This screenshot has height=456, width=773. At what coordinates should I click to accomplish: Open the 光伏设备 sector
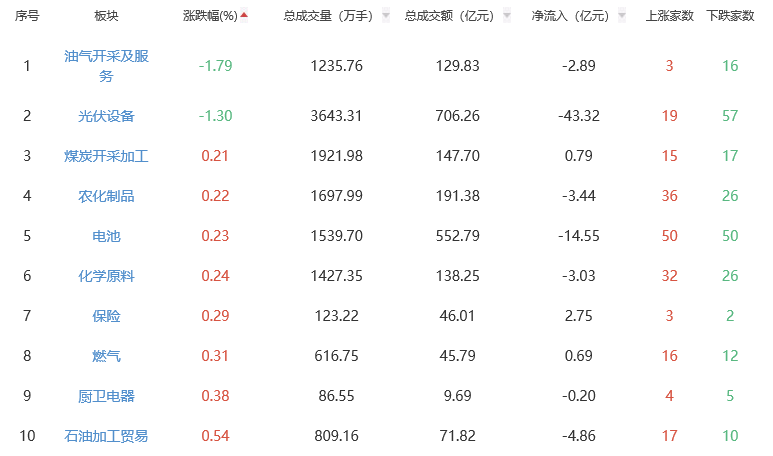(x=106, y=116)
